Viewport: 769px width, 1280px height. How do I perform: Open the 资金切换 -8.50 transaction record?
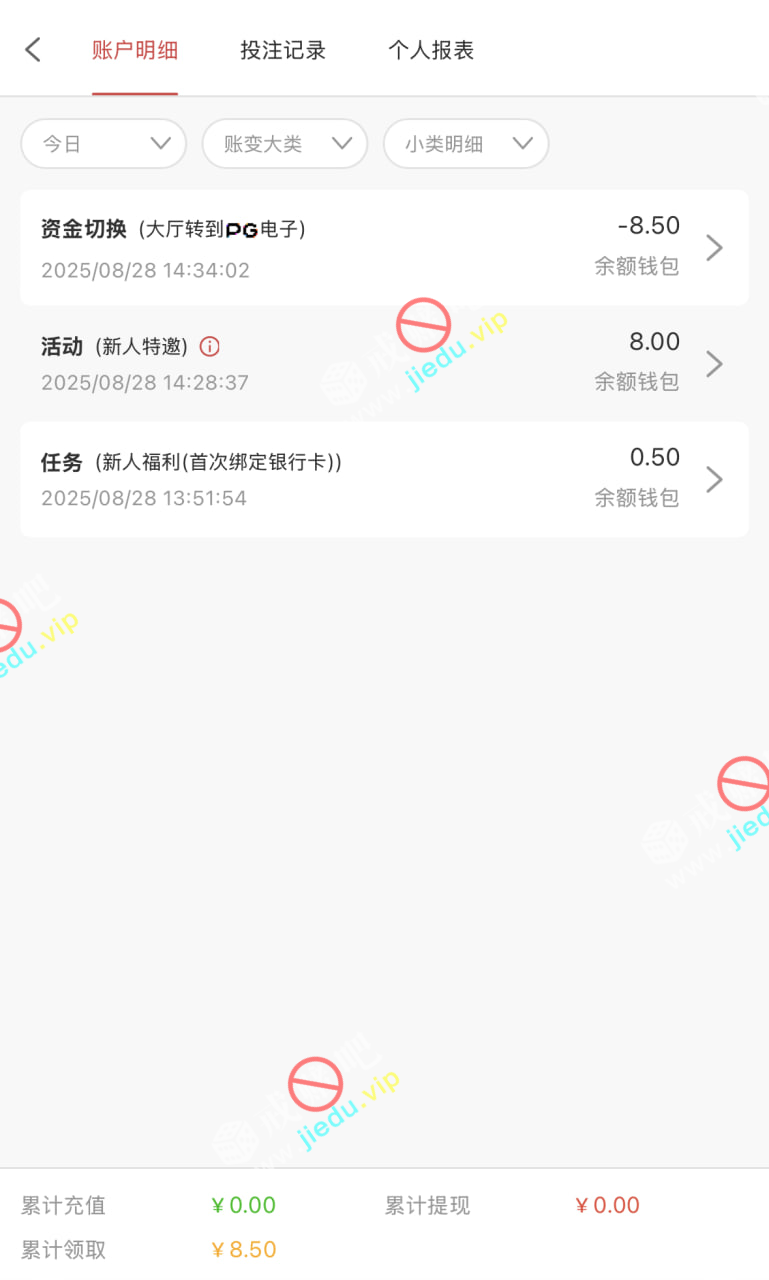384,248
